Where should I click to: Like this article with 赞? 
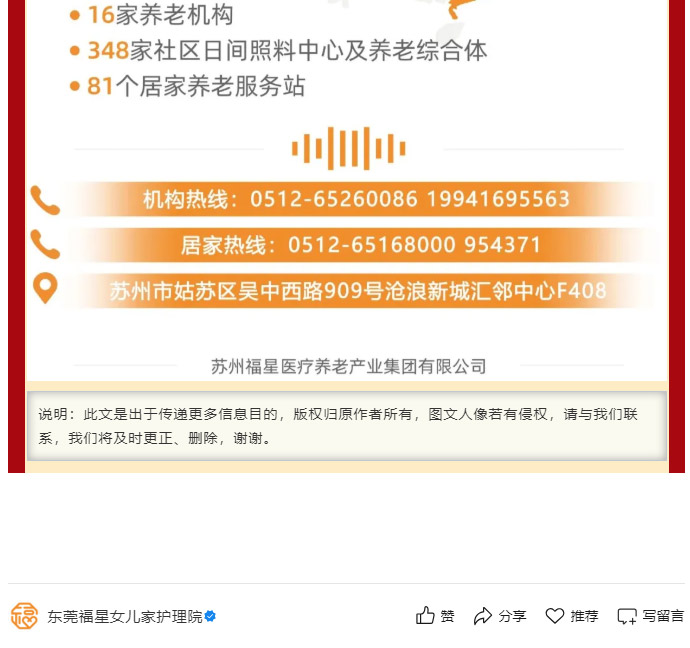[x=435, y=616]
